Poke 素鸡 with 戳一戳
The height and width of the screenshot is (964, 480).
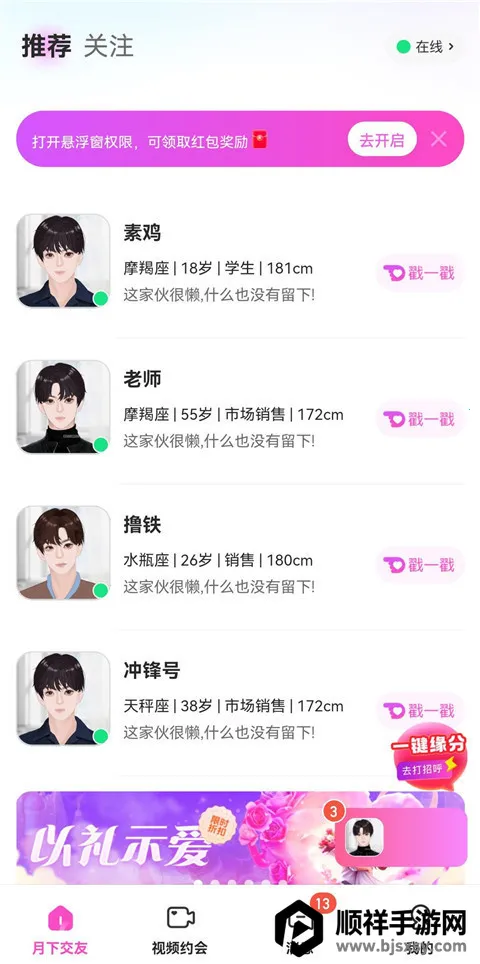[x=420, y=273]
